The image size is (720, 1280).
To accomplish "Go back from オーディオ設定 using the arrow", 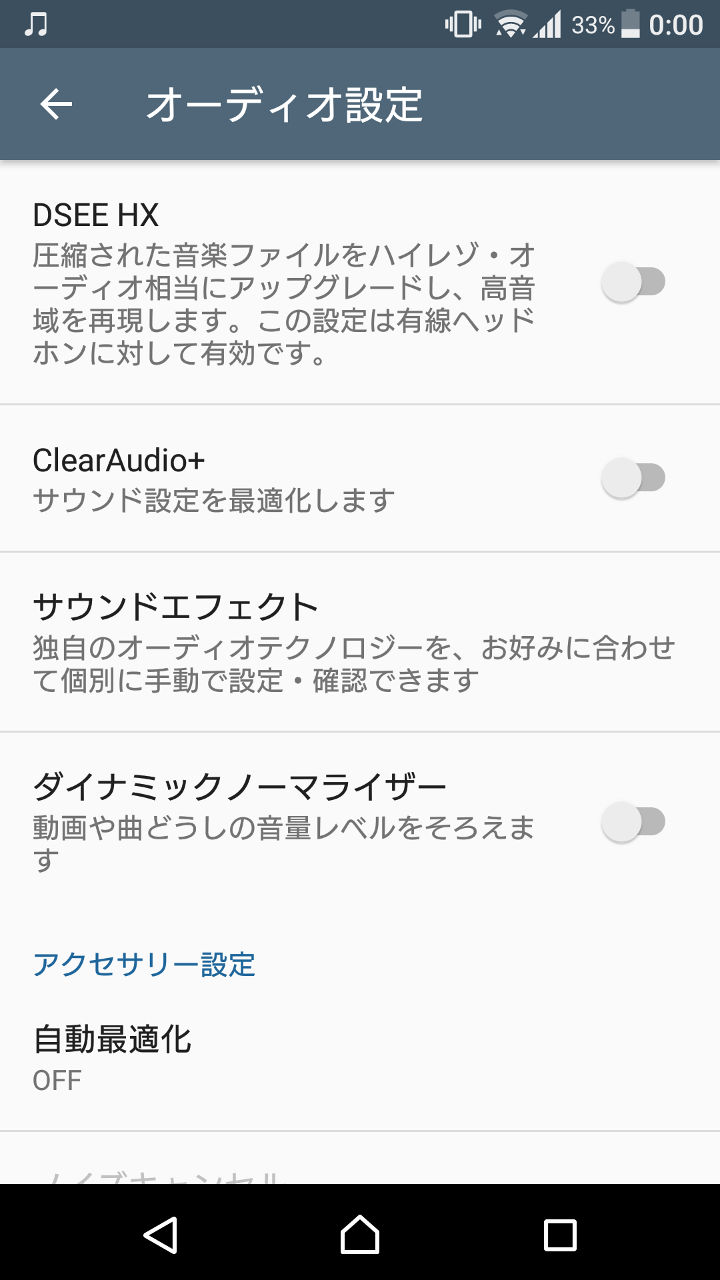I will click(56, 105).
